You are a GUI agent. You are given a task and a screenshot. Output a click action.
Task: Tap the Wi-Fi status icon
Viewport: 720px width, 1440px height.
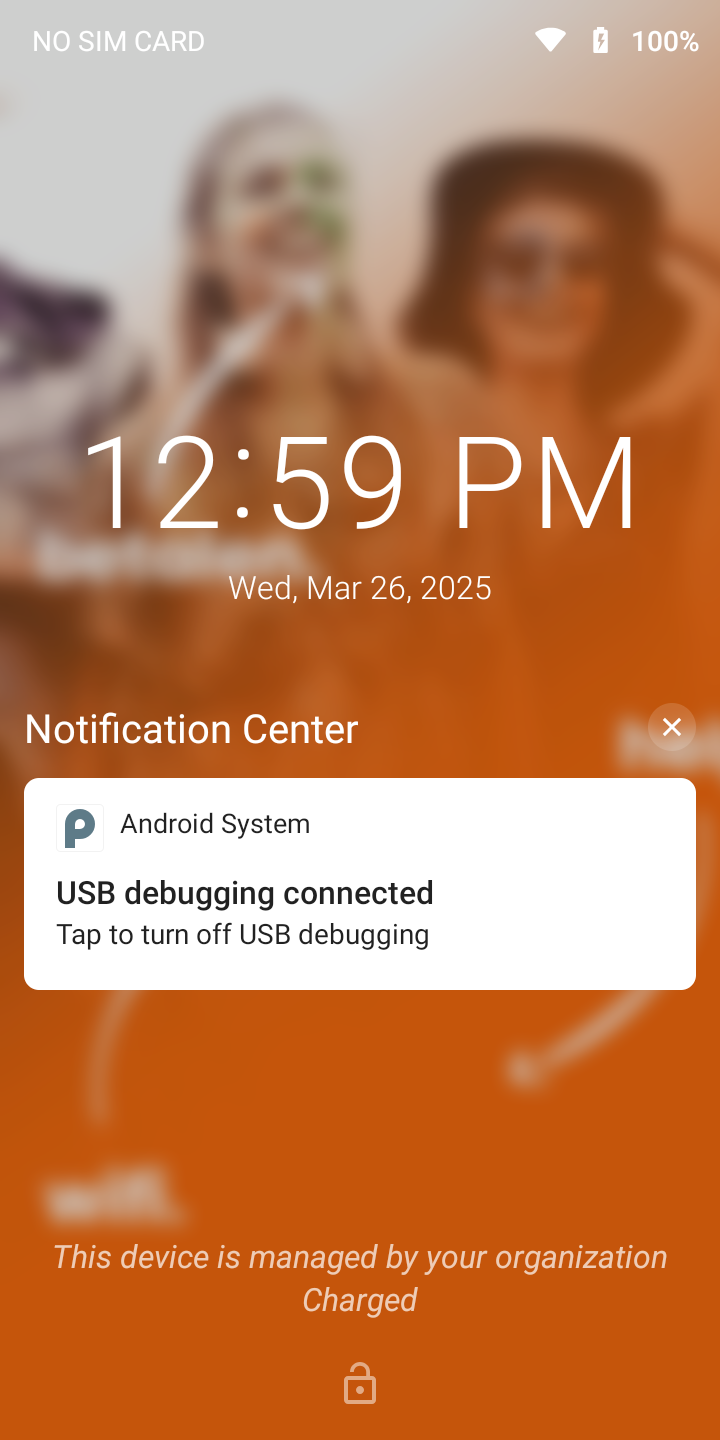549,41
